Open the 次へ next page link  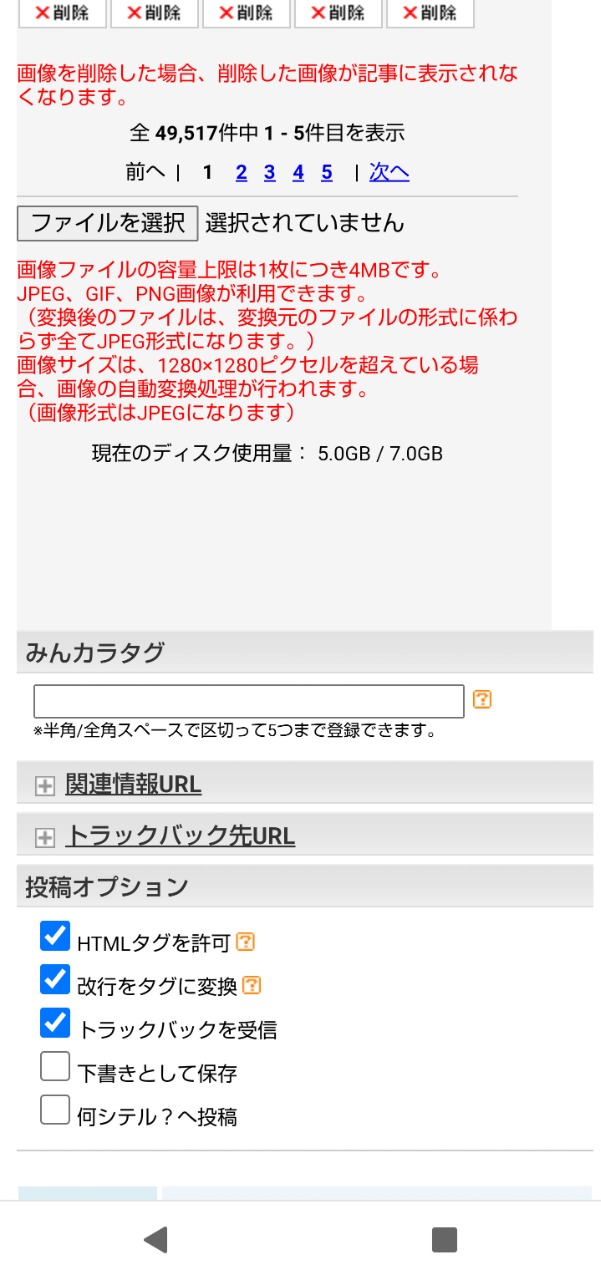point(389,172)
